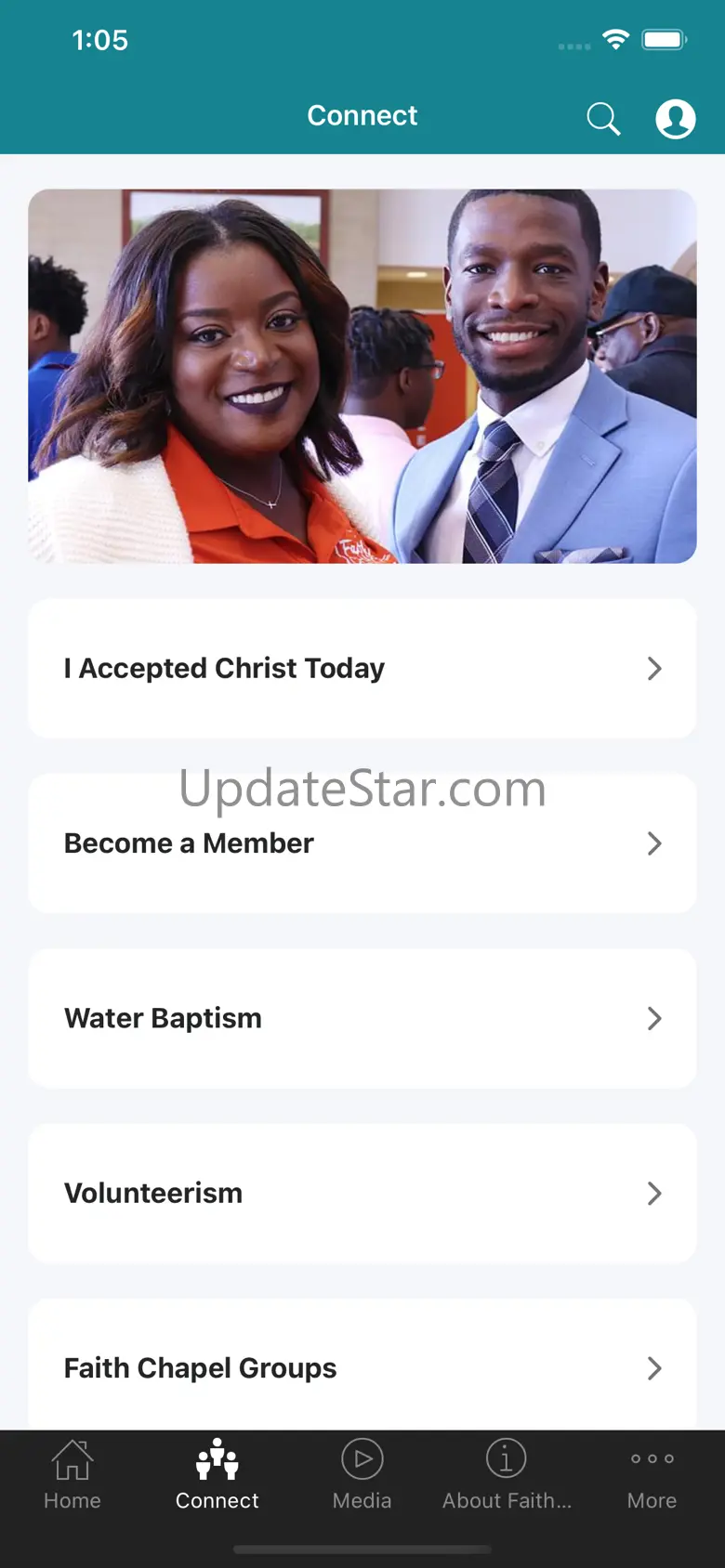This screenshot has height=1568, width=725.
Task: Open the About Faith tab
Action: point(507,1475)
